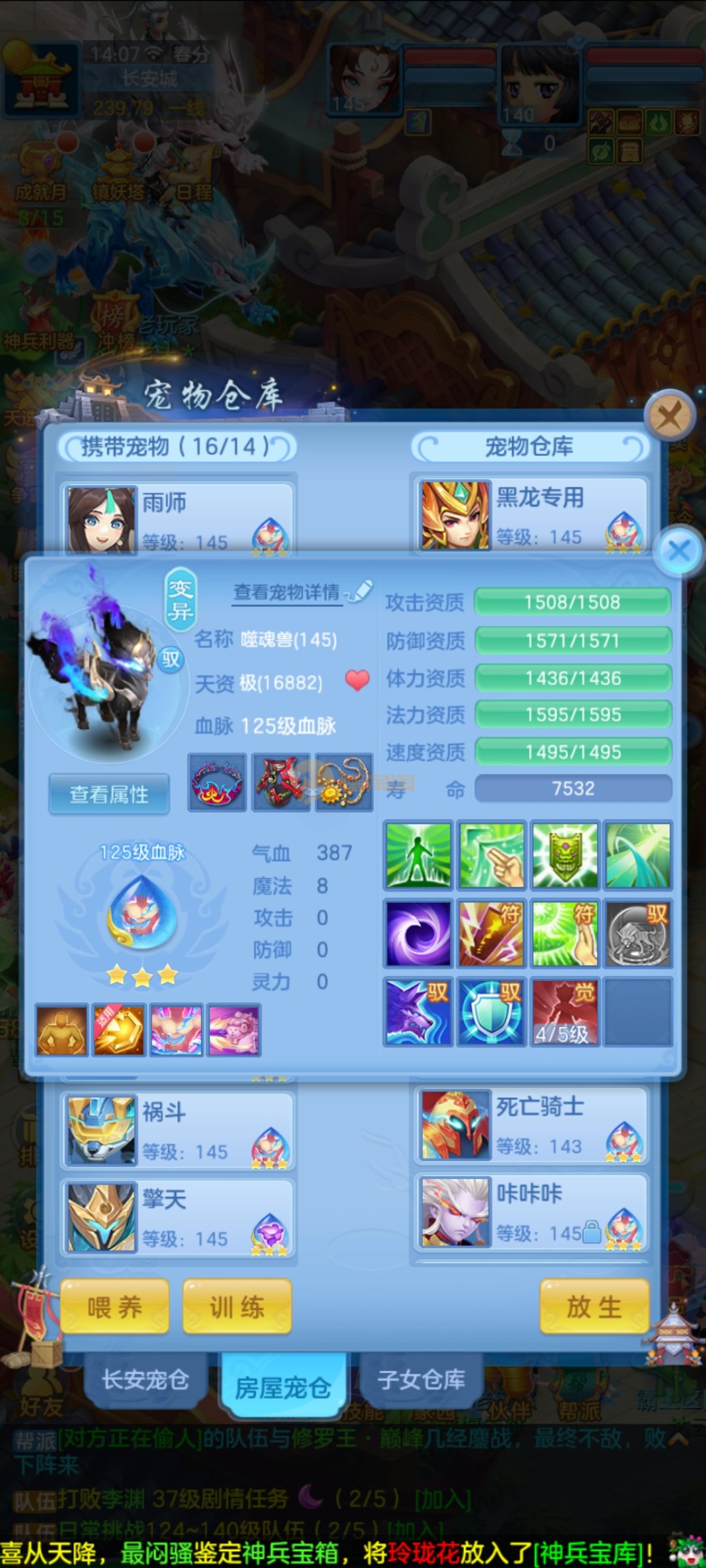
Task: Tap the 放生 button
Action: 594,1307
